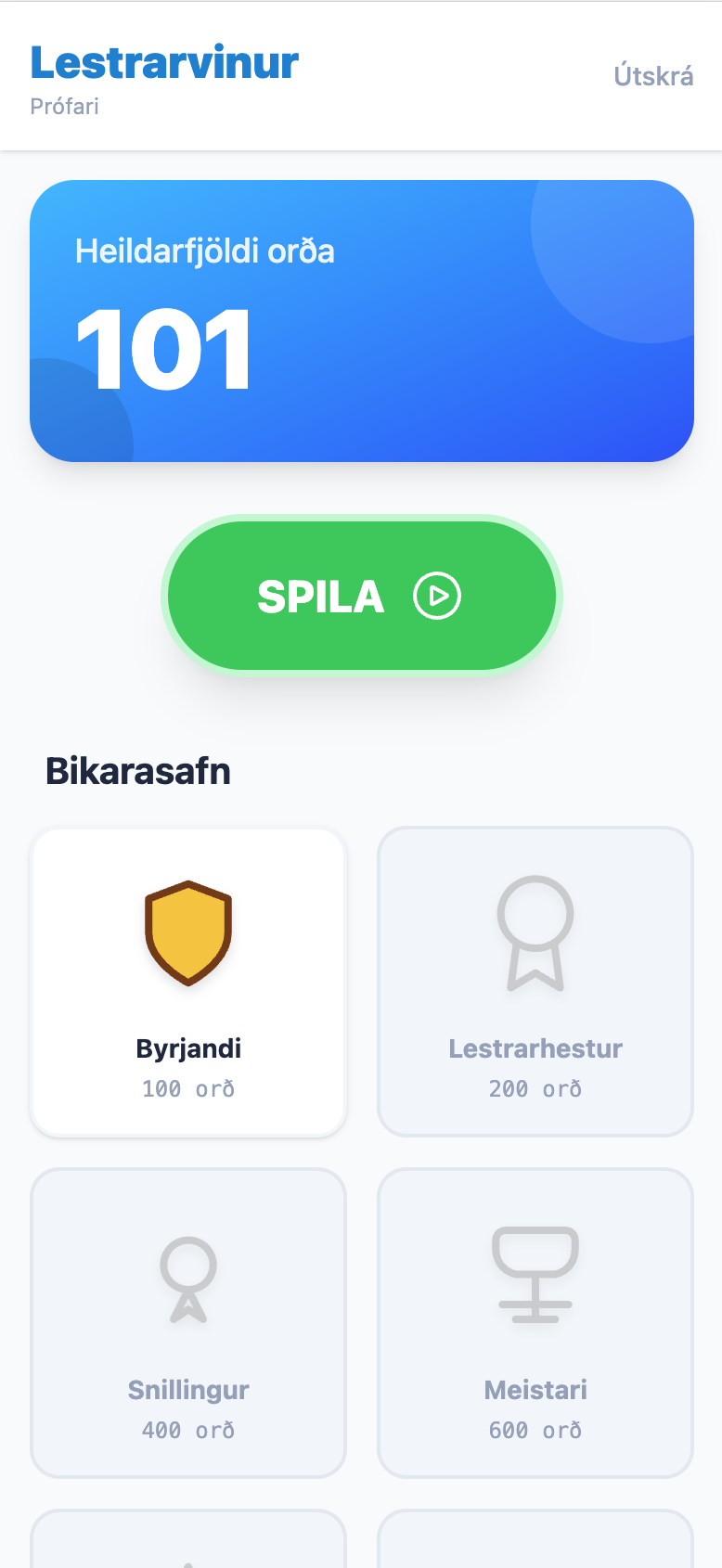Screen dimensions: 722x1568
Task: Log out with the Útskrá link
Action: pos(653,76)
